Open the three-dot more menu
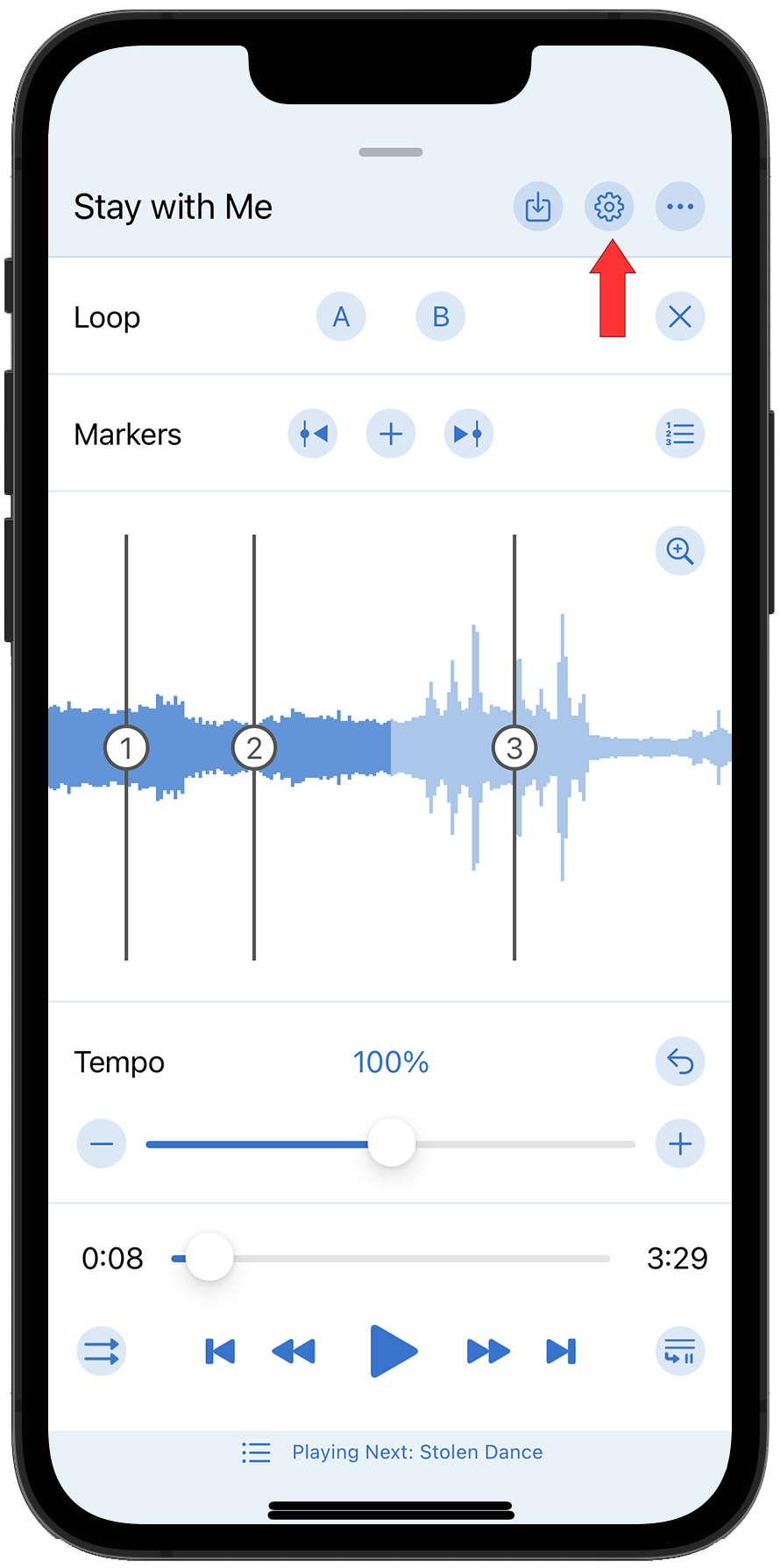 pos(680,207)
